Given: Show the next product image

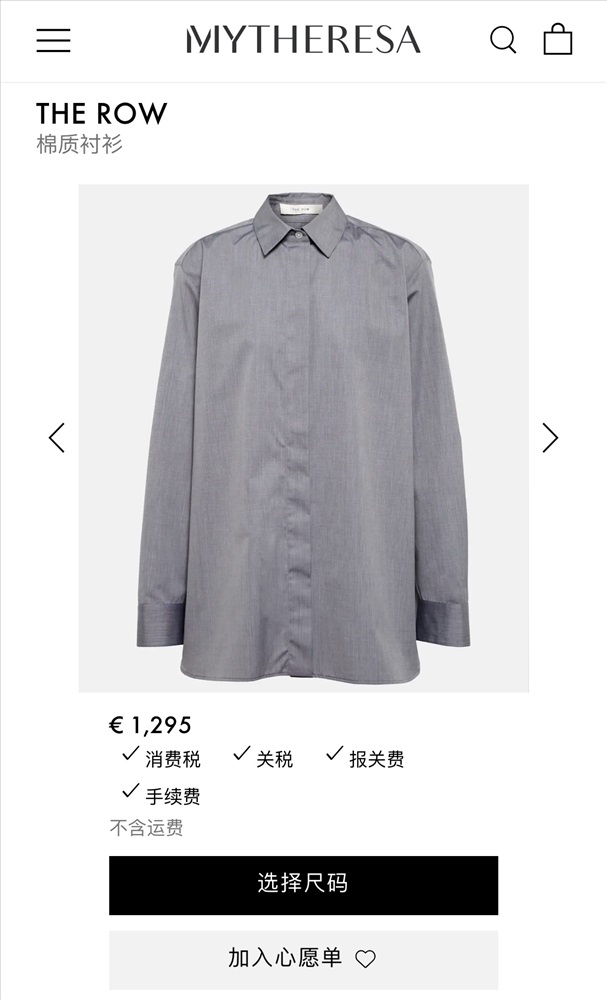Looking at the screenshot, I should point(550,438).
